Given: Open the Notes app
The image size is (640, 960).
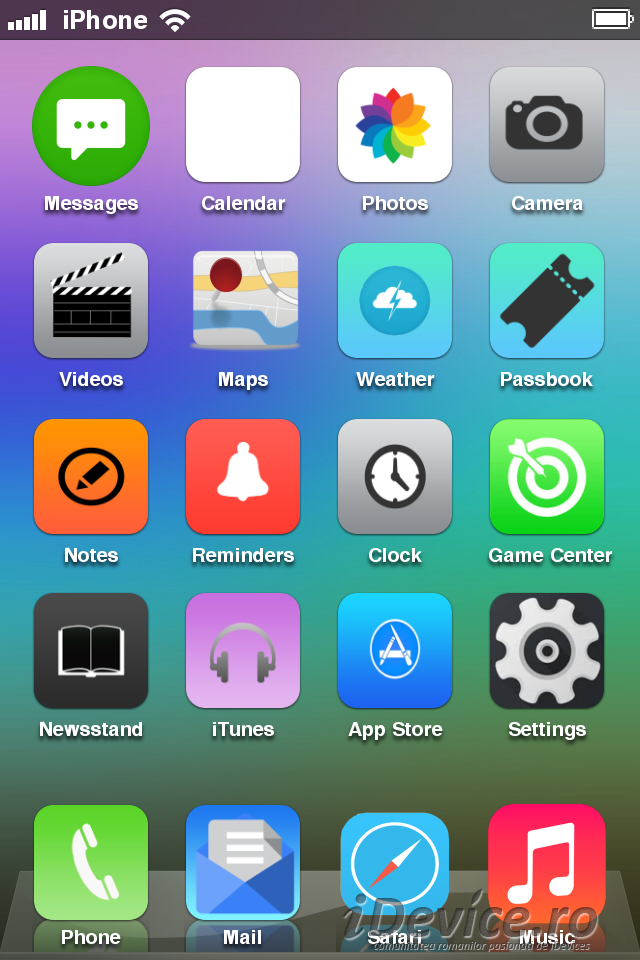Looking at the screenshot, I should [91, 477].
